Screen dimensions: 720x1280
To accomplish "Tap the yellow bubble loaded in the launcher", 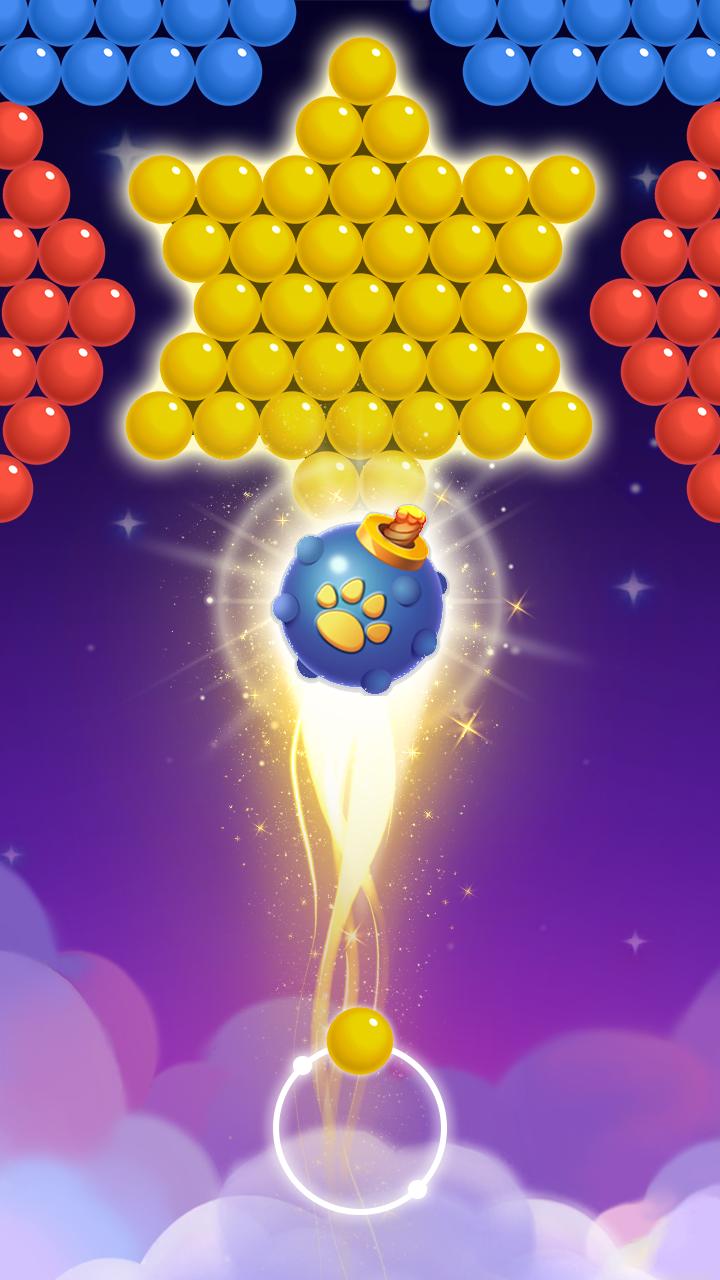I will pos(360,1041).
